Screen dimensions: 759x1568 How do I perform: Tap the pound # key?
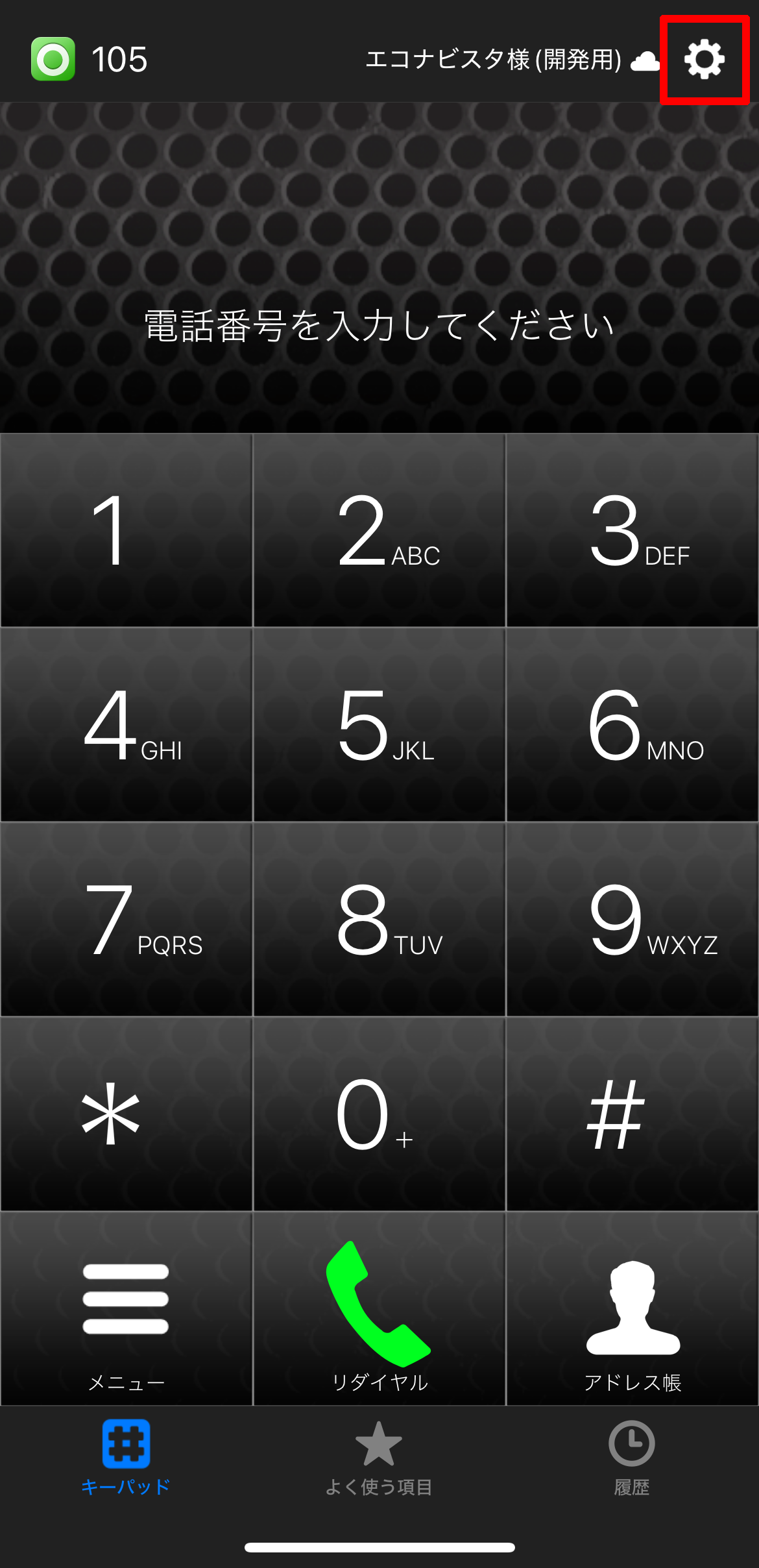(632, 1114)
